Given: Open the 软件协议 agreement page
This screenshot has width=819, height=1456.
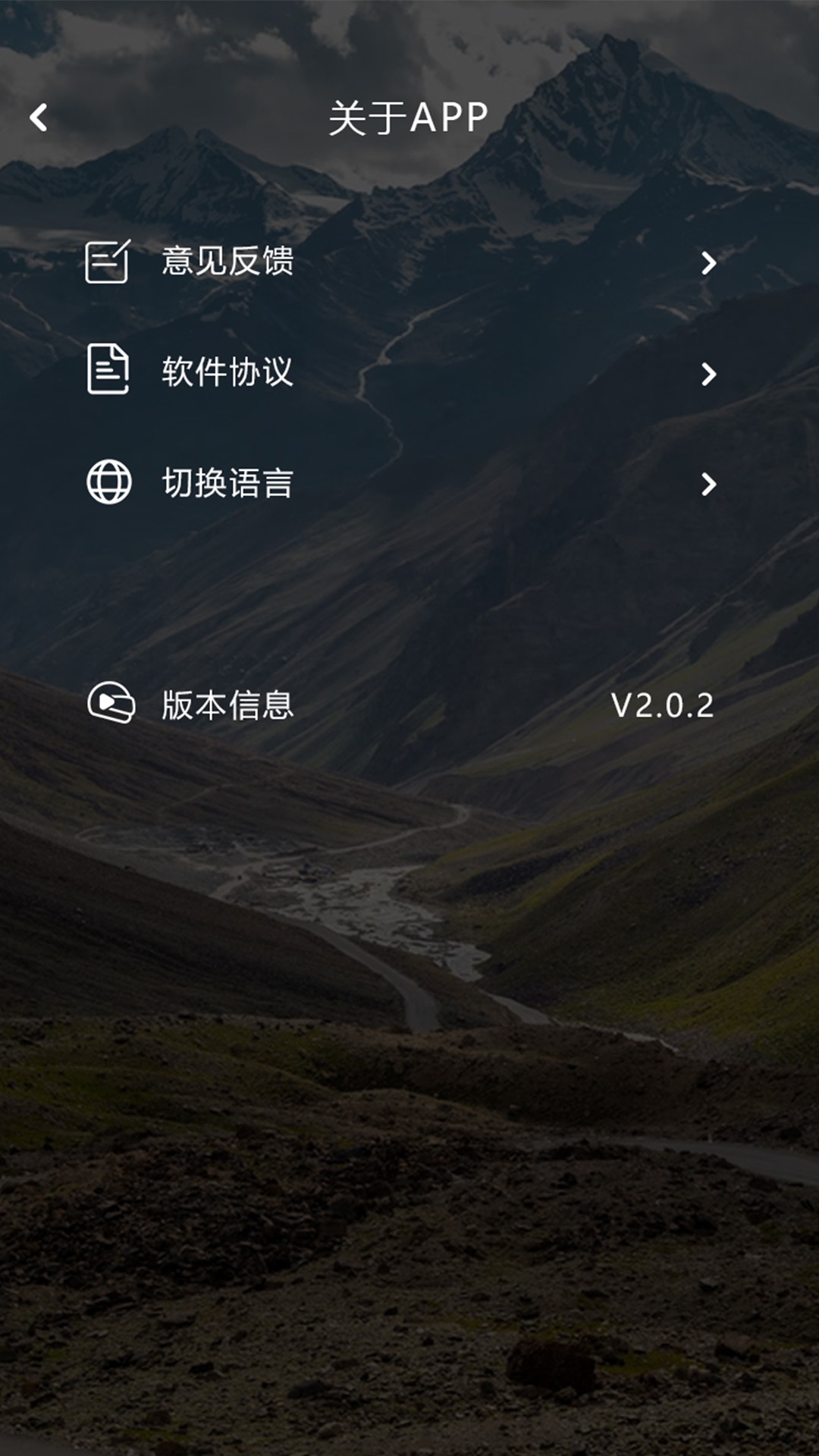Looking at the screenshot, I should (227, 372).
